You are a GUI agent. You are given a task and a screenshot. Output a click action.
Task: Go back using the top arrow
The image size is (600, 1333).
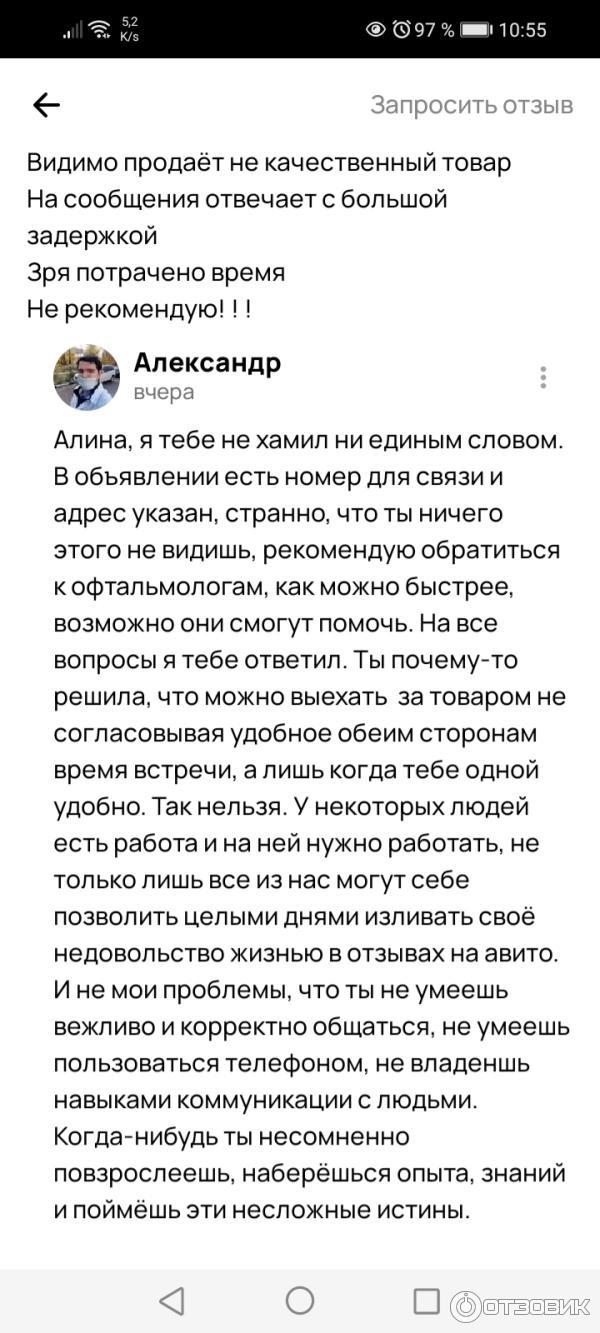tap(46, 105)
